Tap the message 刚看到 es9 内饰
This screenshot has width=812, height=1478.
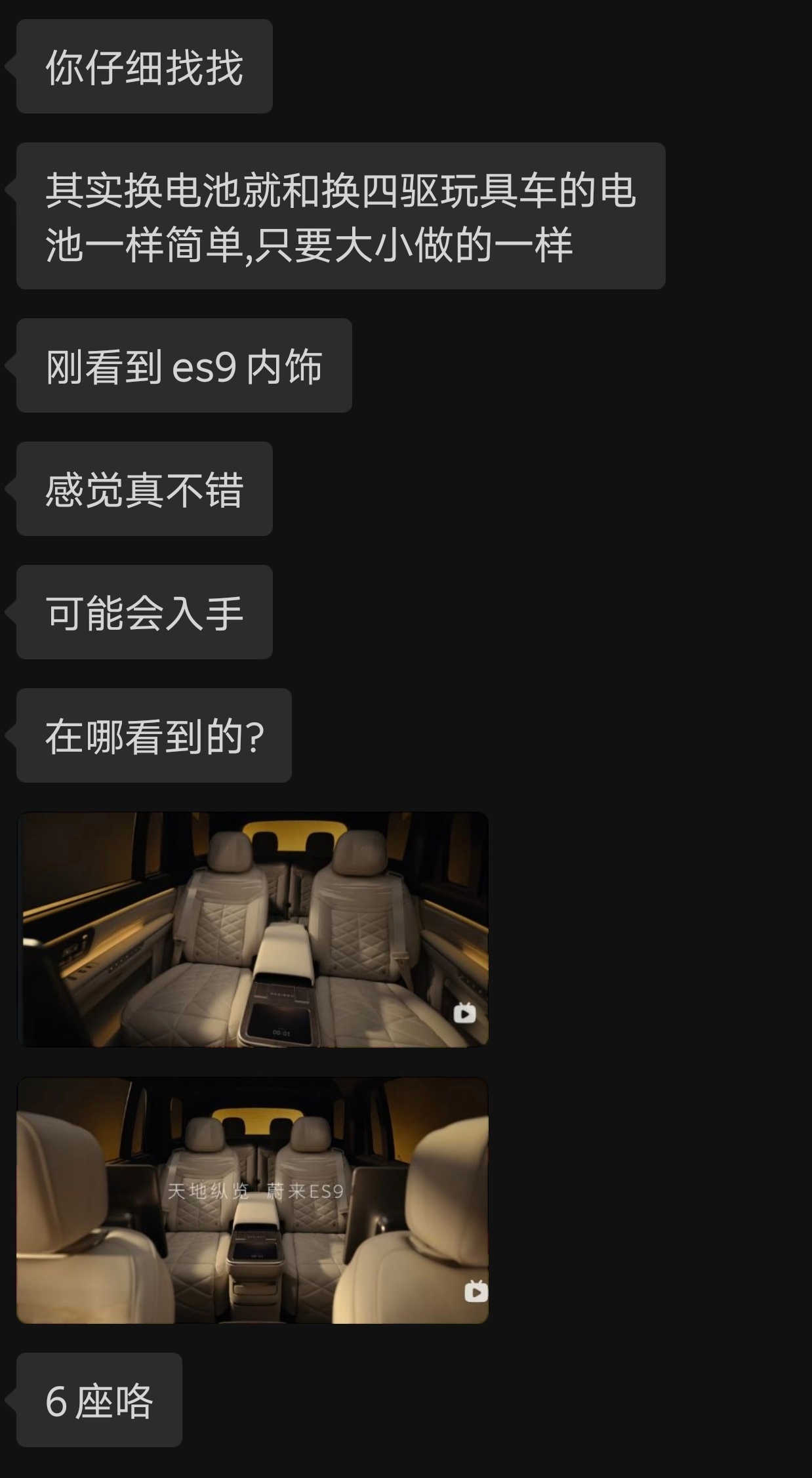pos(185,367)
